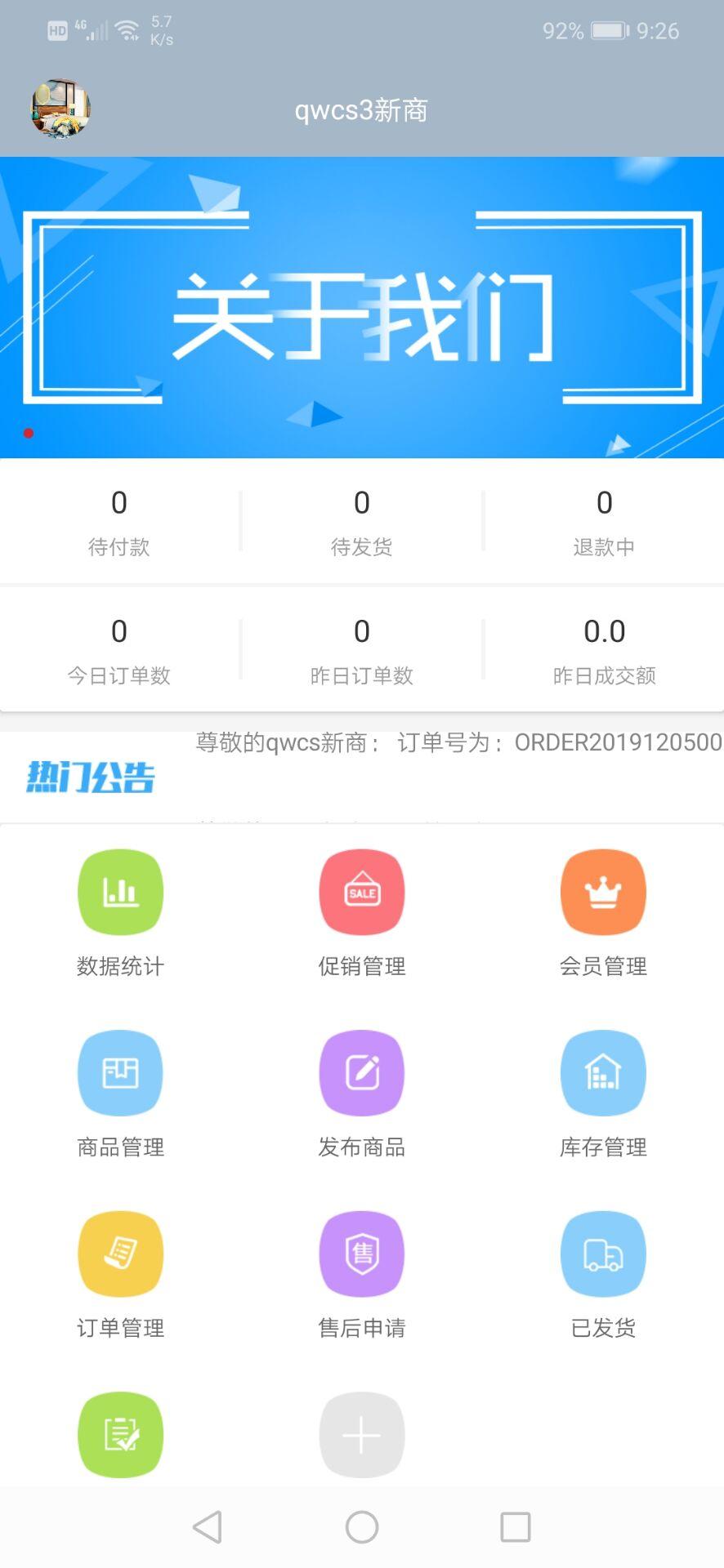Image resolution: width=724 pixels, height=1568 pixels.
Task: Tap the system home button
Action: click(362, 1526)
